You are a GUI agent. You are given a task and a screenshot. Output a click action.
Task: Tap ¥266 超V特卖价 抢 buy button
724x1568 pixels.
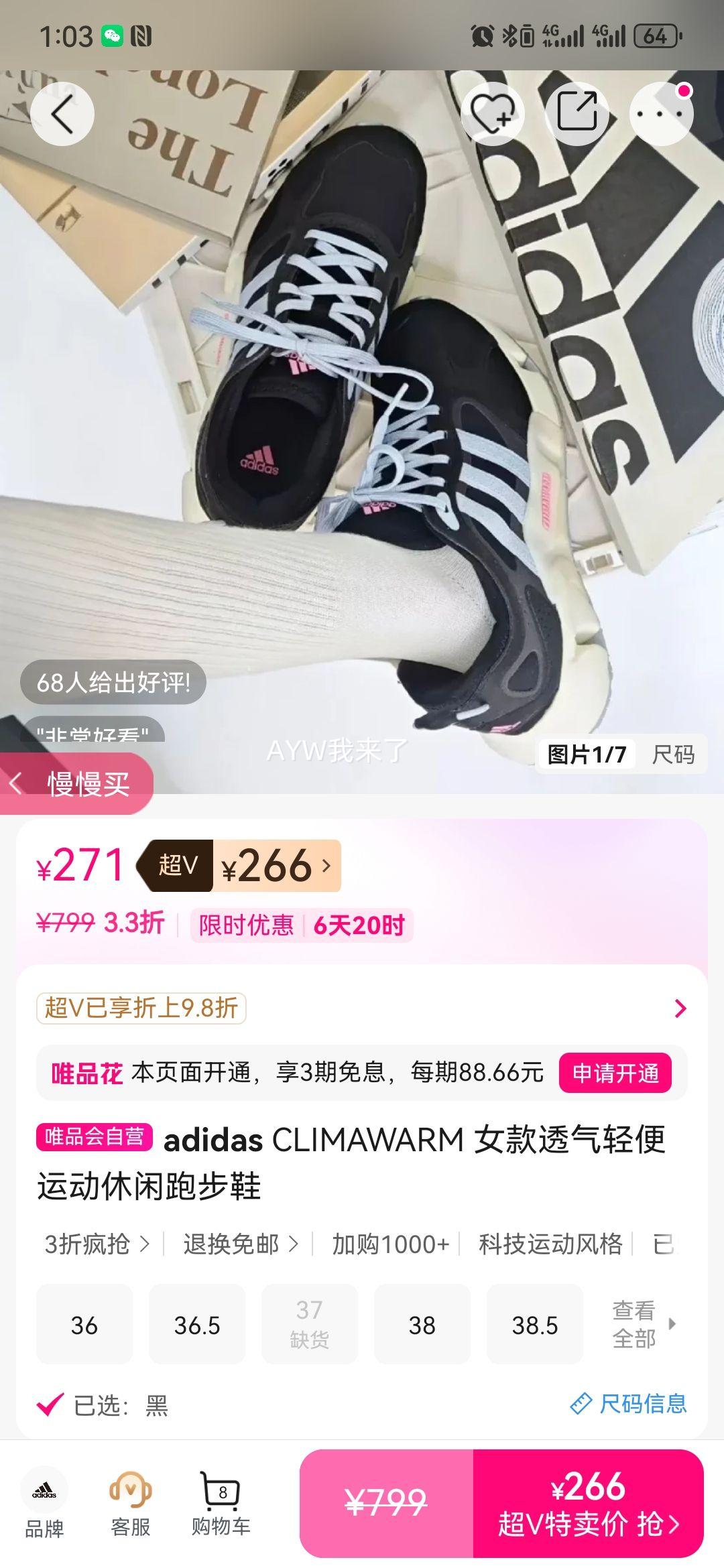[x=590, y=1507]
